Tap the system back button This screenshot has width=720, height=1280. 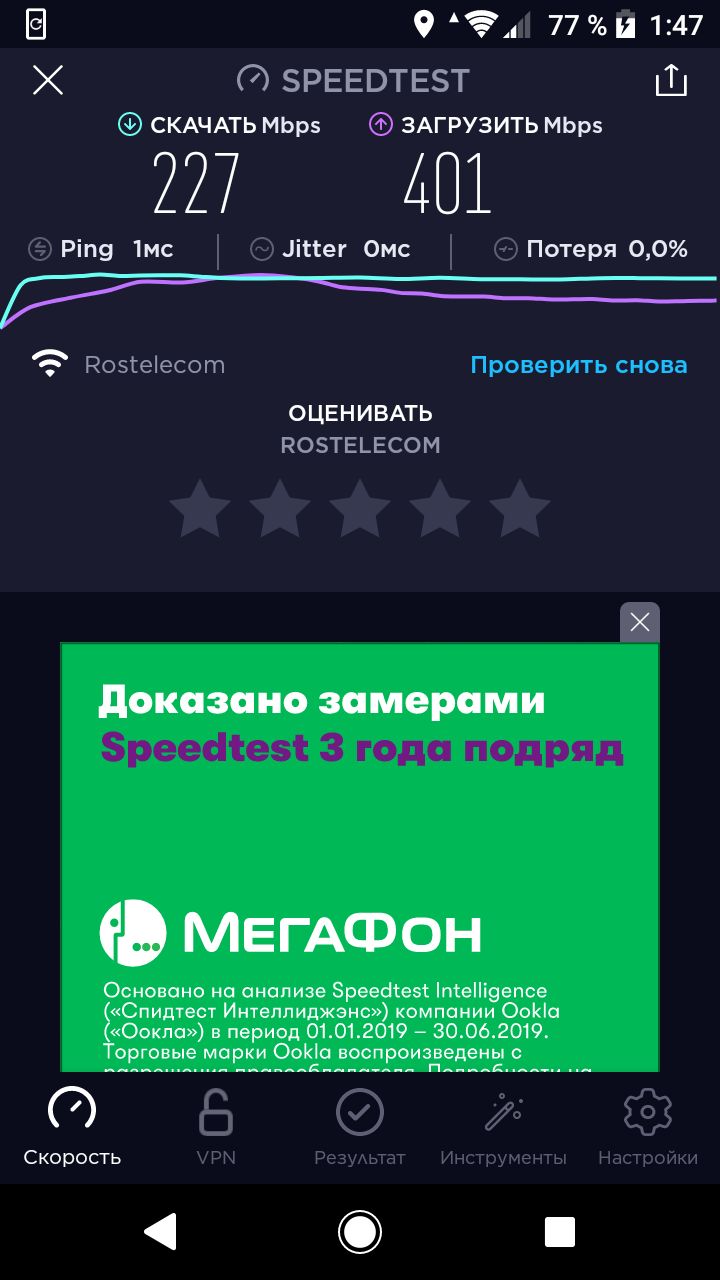[x=161, y=1231]
